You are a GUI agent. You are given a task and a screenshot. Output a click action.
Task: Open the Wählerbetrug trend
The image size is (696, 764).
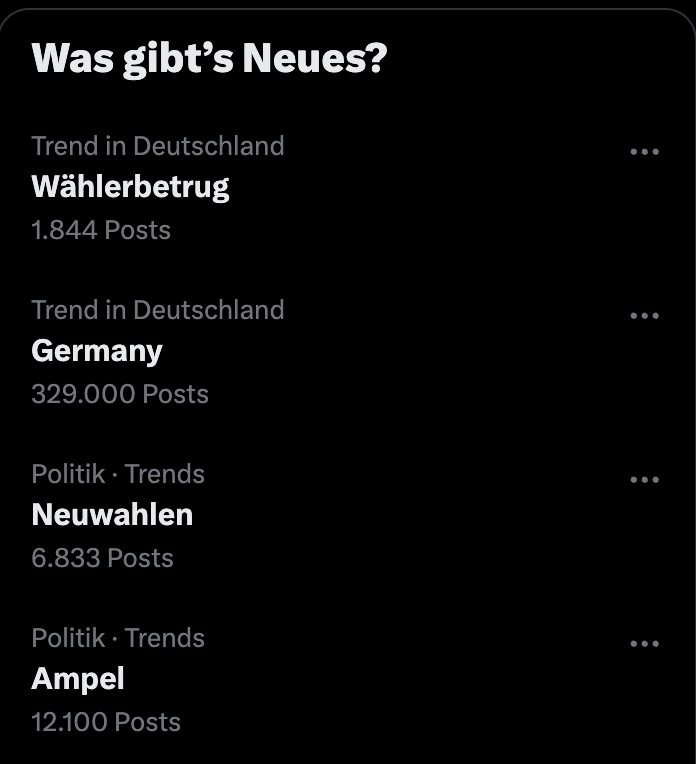[131, 187]
